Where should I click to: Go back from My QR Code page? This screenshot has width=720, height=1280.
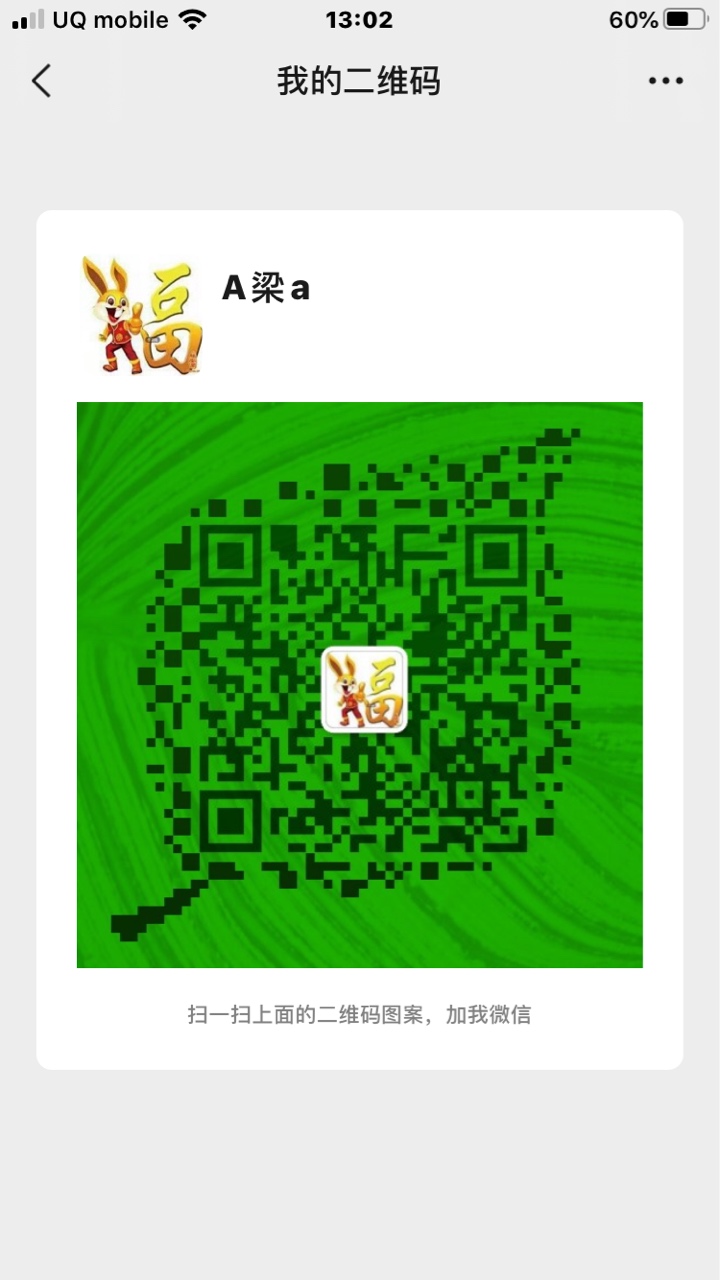[x=41, y=81]
